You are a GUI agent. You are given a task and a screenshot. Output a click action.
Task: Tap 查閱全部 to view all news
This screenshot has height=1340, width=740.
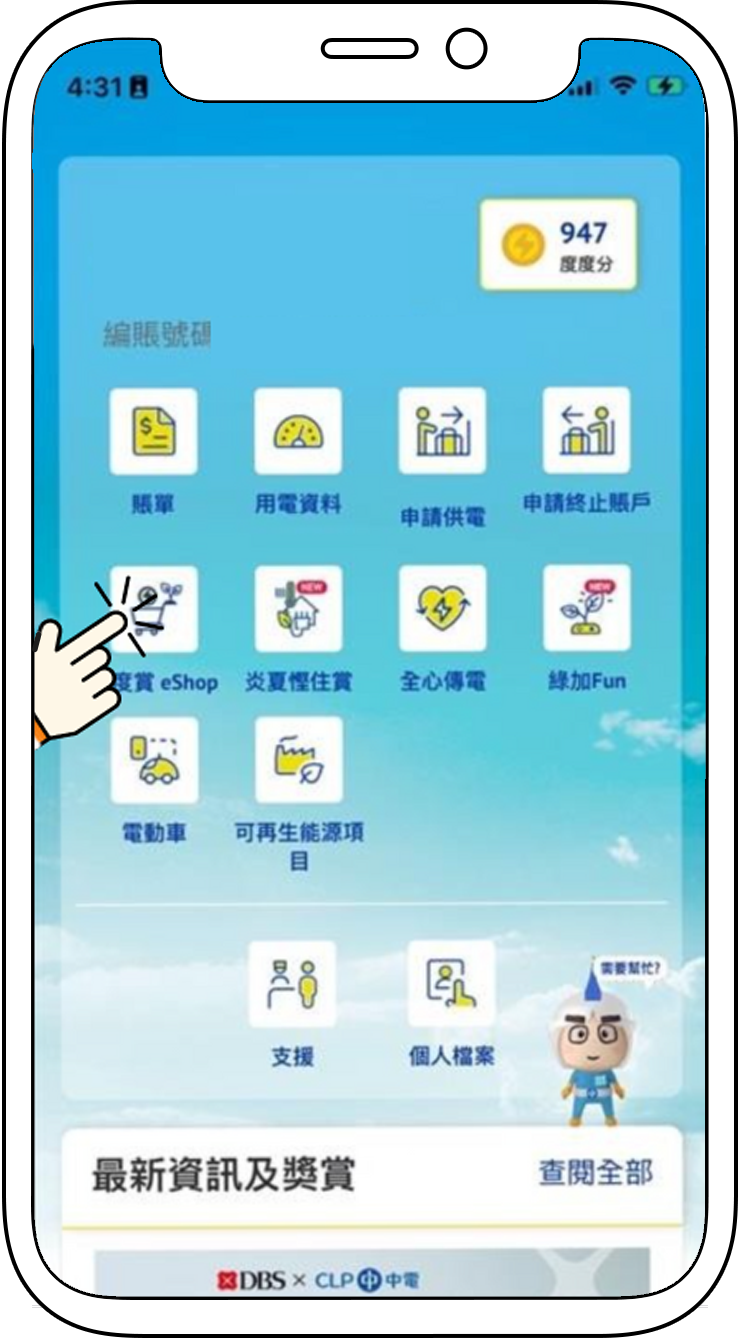[595, 1173]
